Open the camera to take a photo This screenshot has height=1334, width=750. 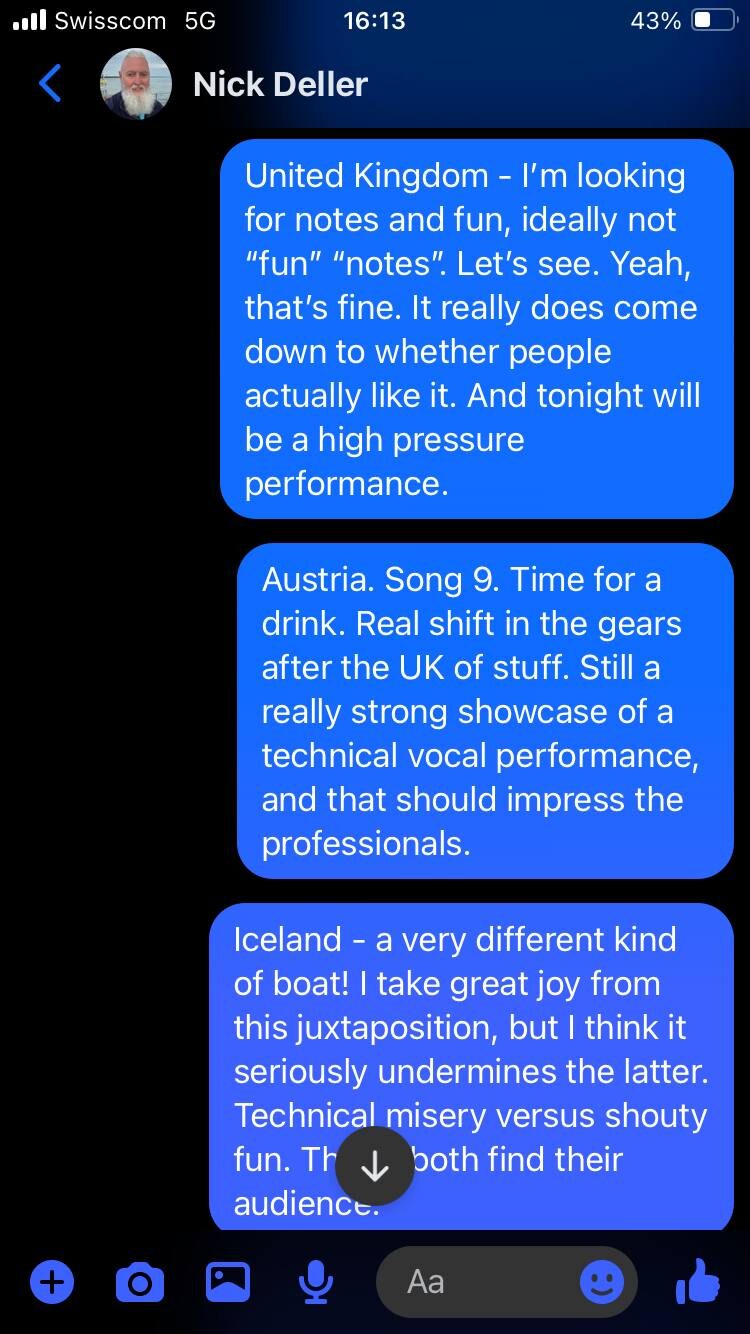[139, 1281]
